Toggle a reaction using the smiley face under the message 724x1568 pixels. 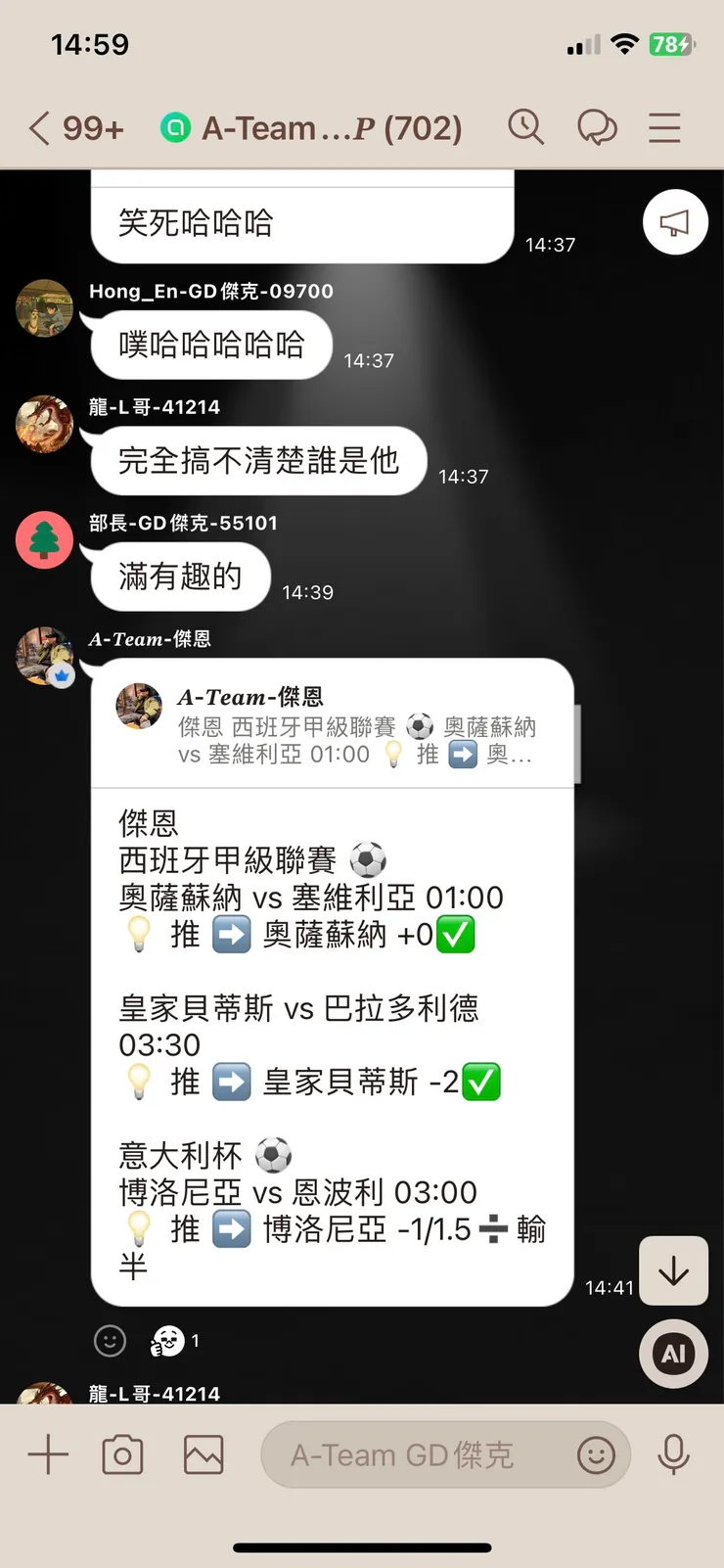(111, 1341)
